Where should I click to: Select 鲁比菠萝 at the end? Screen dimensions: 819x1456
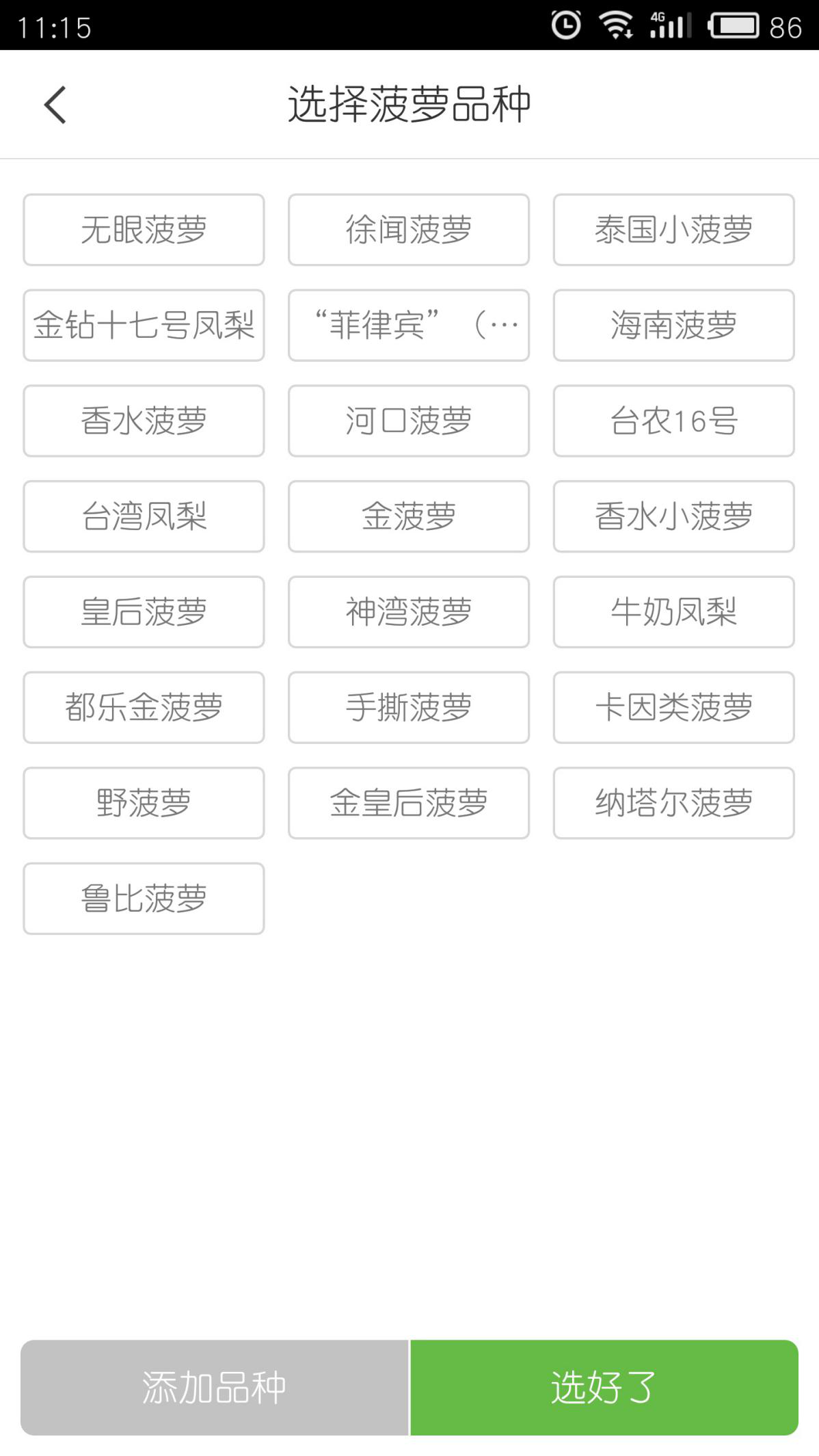pyautogui.click(x=144, y=899)
